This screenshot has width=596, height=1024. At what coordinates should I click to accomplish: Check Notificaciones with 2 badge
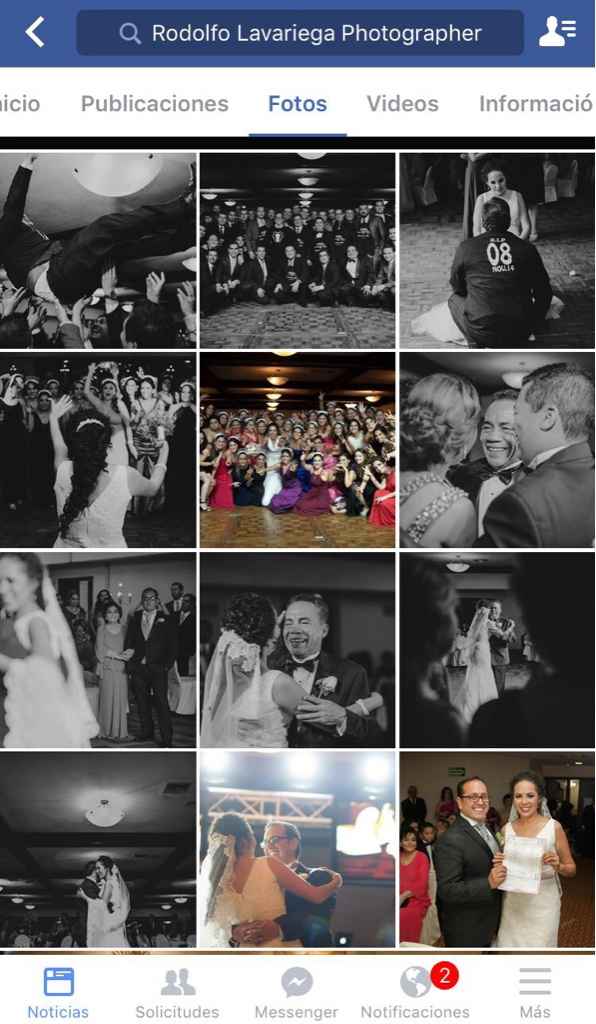click(x=415, y=993)
